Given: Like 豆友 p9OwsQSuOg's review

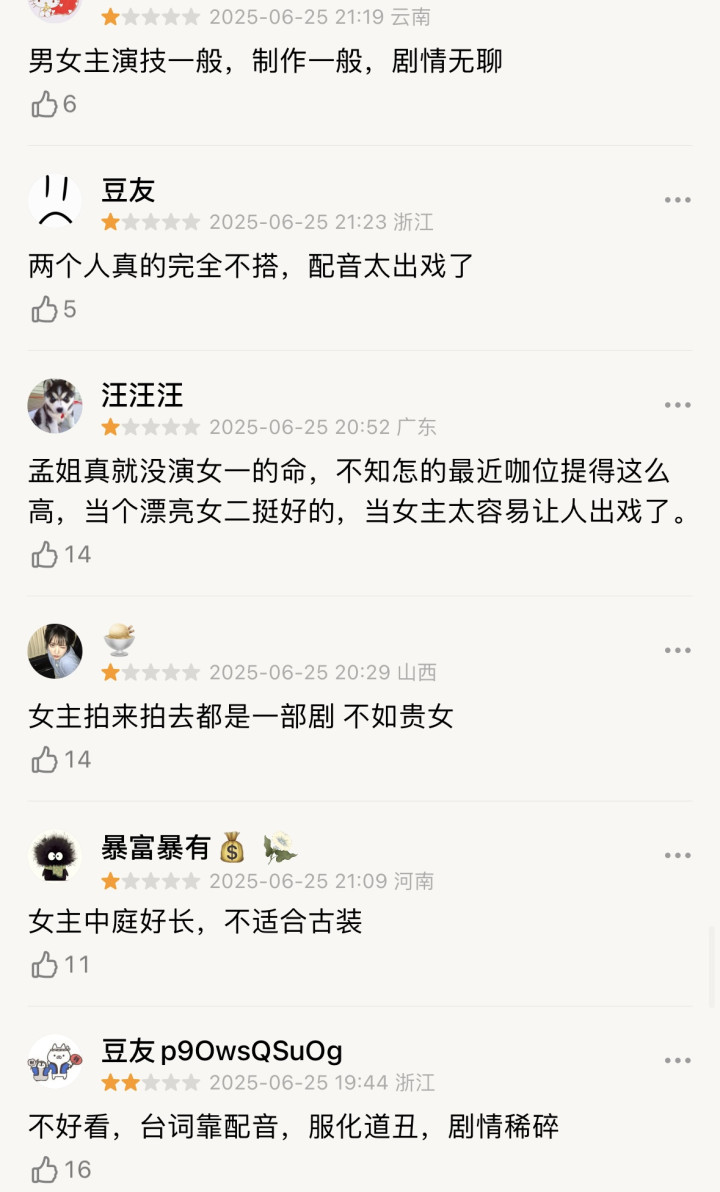Looking at the screenshot, I should click(x=45, y=1169).
